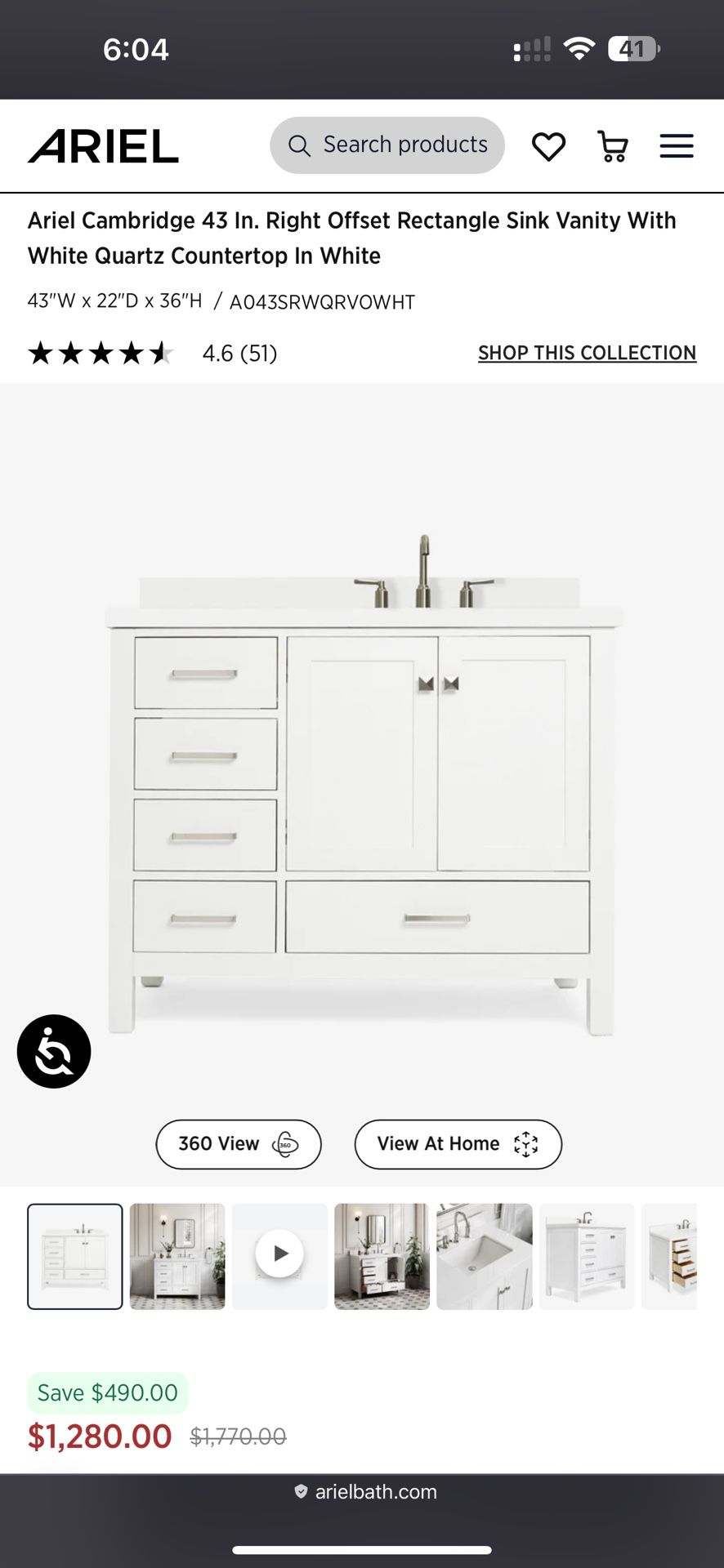Open the shopping cart
This screenshot has height=1568, width=724.
point(613,147)
